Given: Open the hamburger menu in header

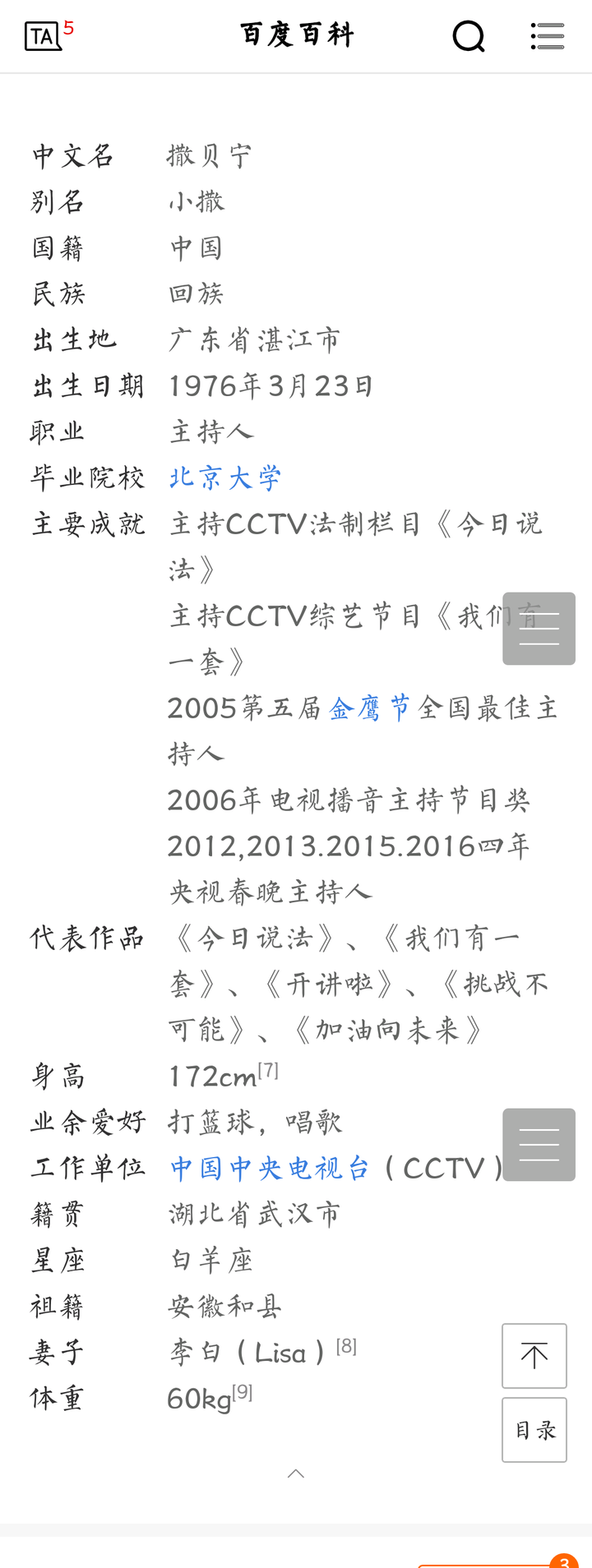Looking at the screenshot, I should point(548,36).
